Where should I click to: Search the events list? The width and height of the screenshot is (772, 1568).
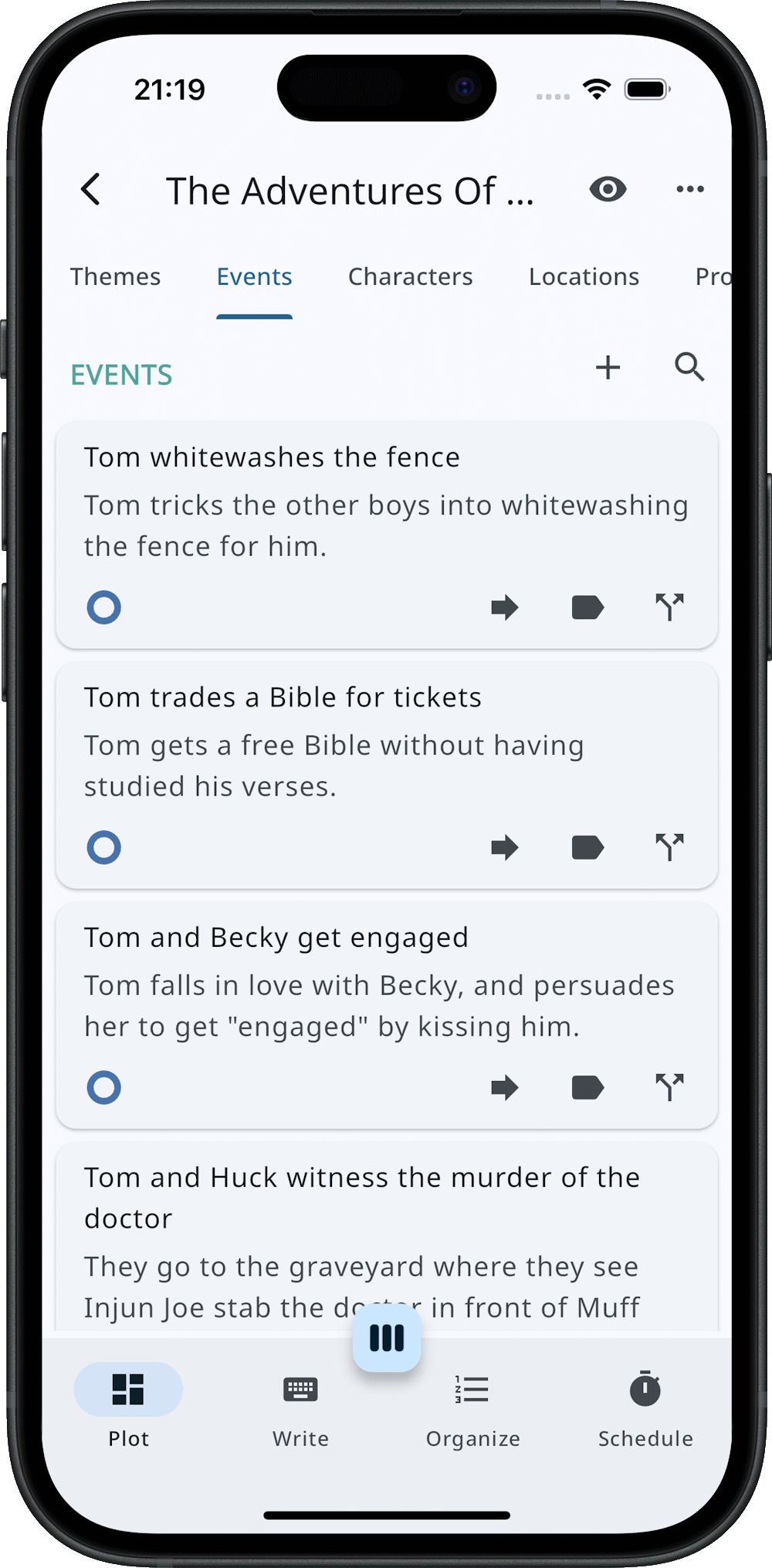(x=689, y=367)
